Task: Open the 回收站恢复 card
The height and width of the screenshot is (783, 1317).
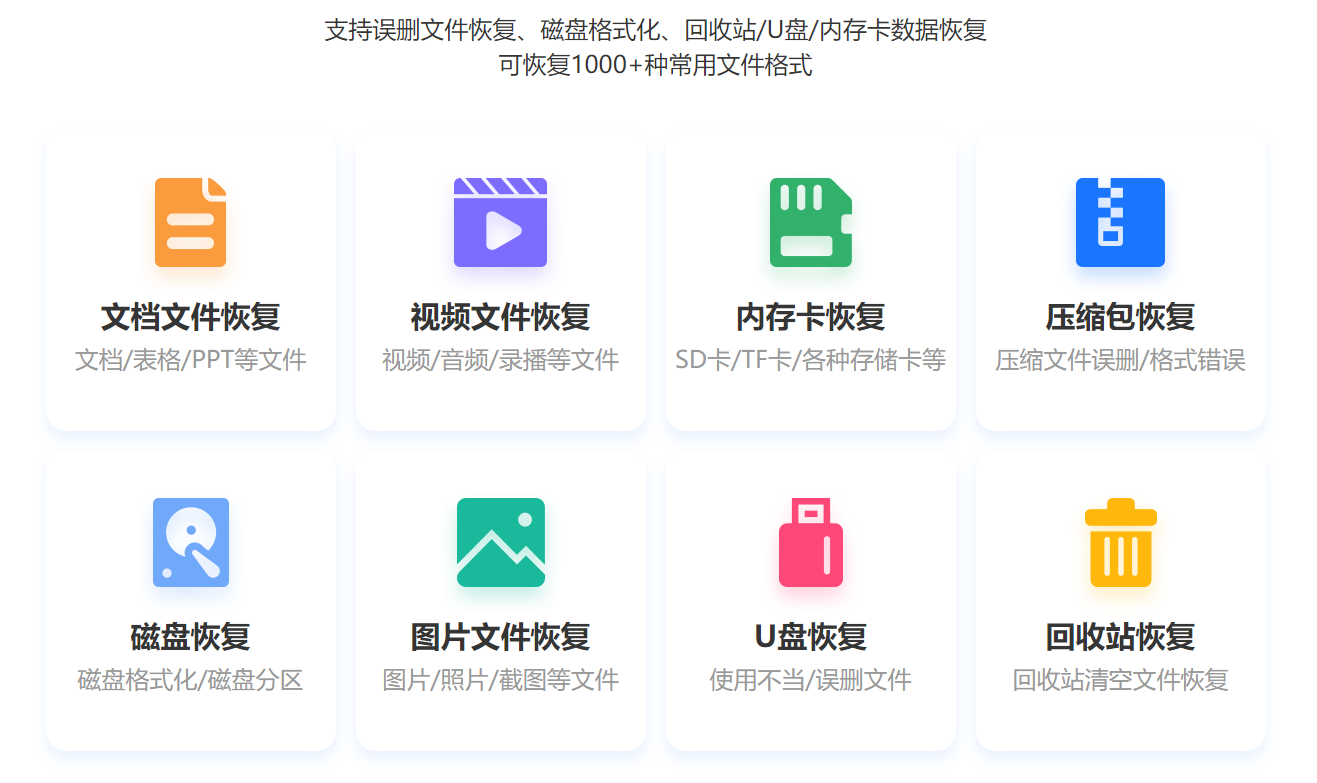Action: [1121, 601]
